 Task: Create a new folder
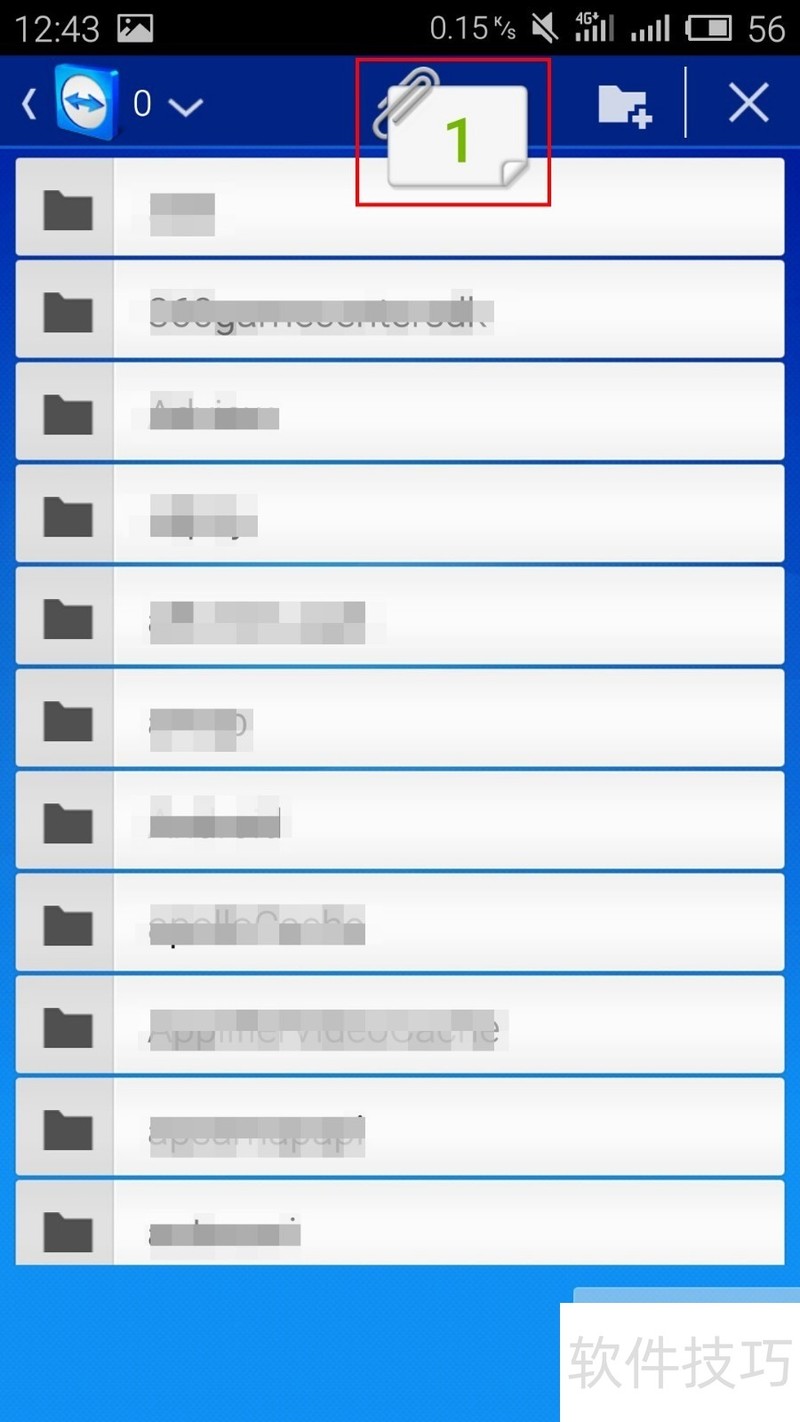coord(624,103)
